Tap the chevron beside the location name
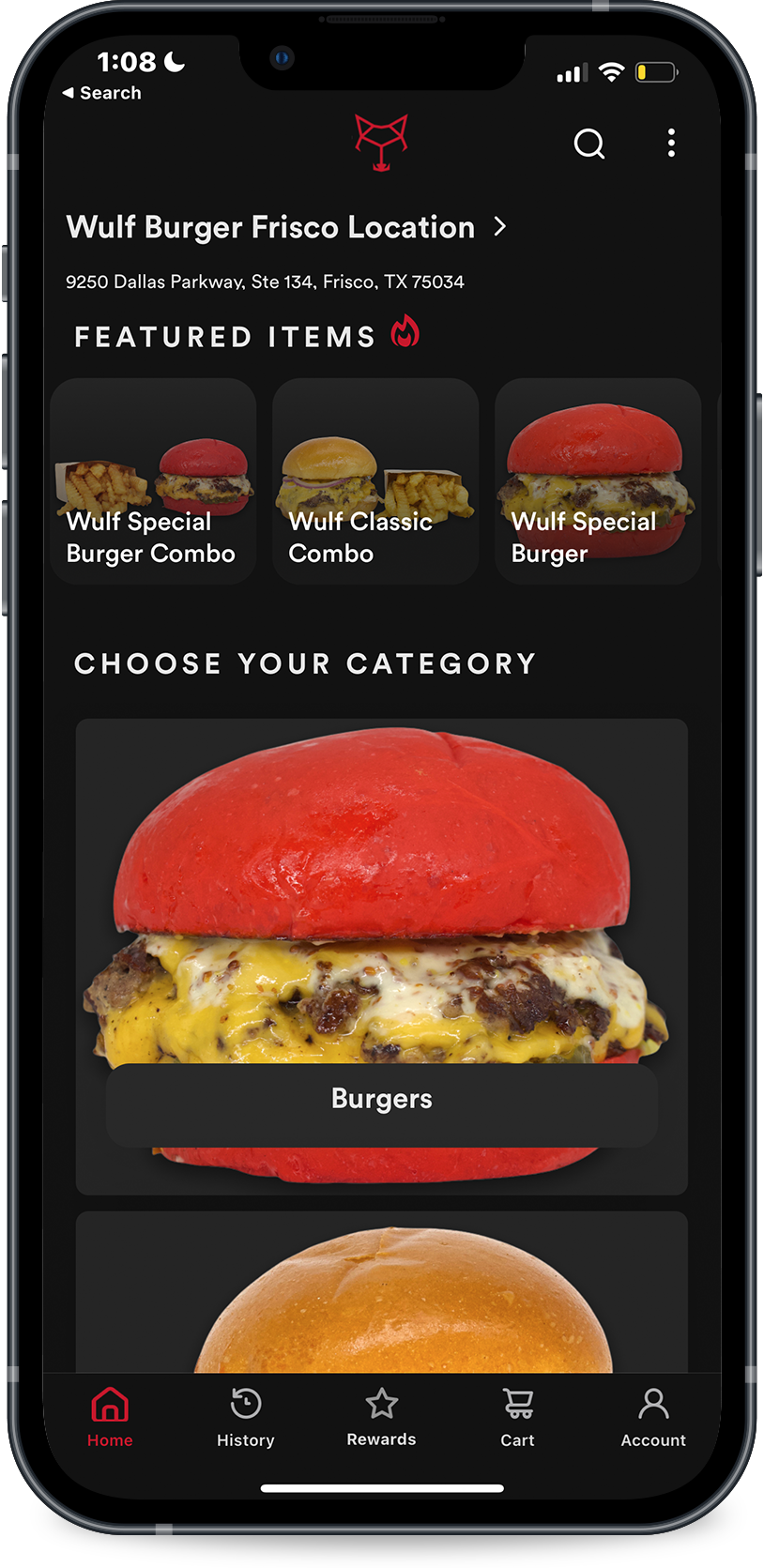Screen dimensions: 764x1568 pyautogui.click(x=501, y=227)
